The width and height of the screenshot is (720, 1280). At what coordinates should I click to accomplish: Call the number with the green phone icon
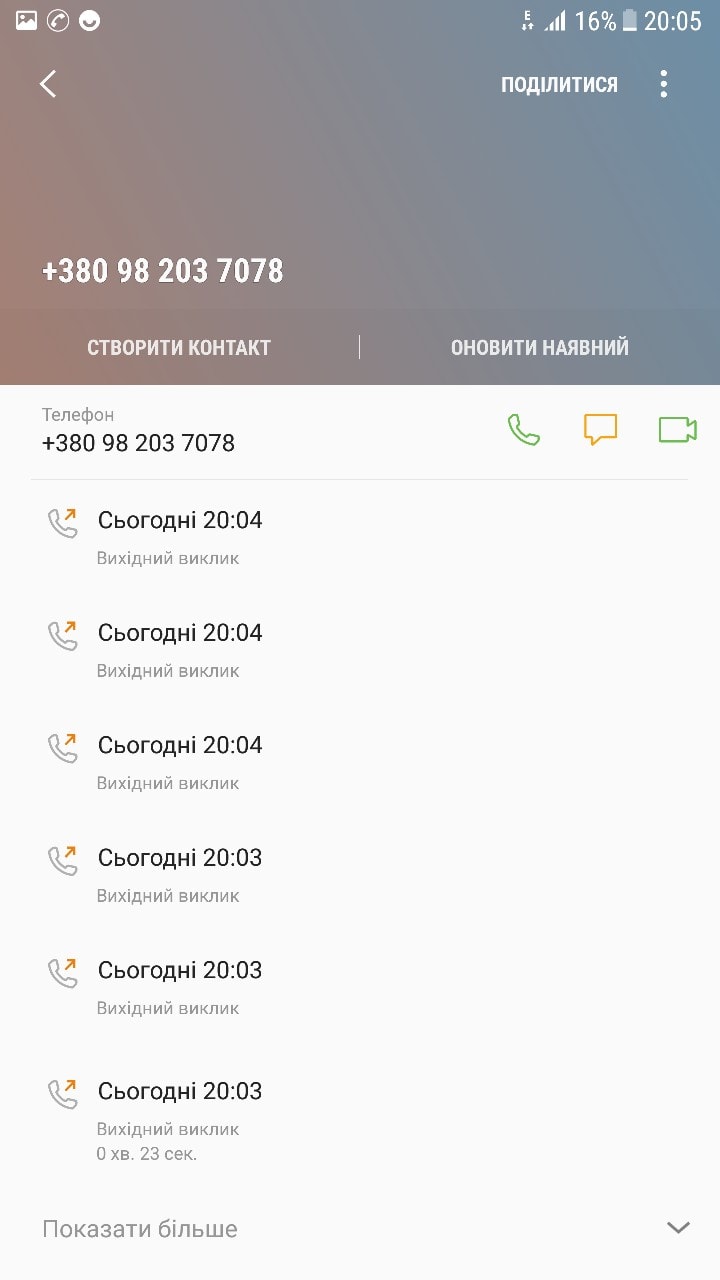(524, 430)
